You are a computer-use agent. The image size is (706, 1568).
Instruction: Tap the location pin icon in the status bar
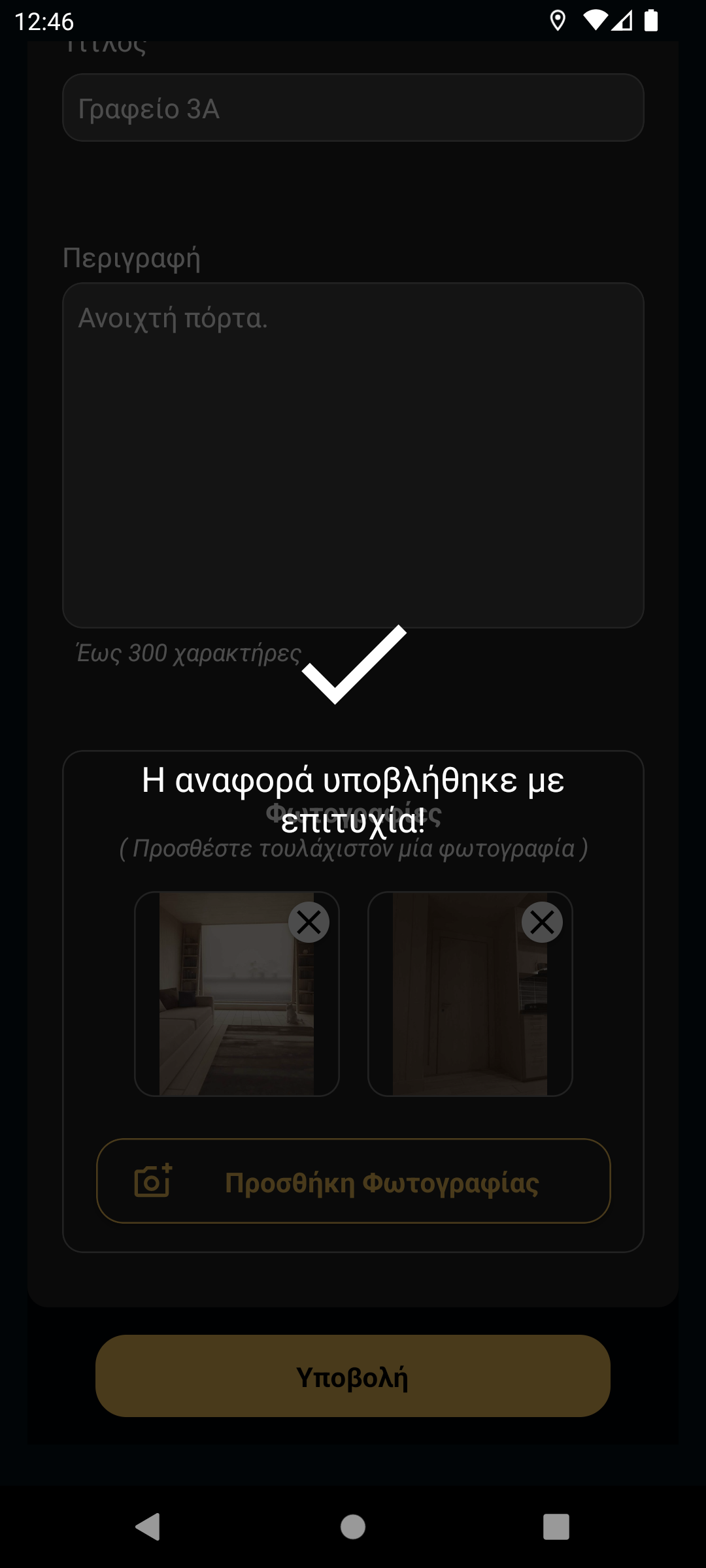click(x=559, y=22)
